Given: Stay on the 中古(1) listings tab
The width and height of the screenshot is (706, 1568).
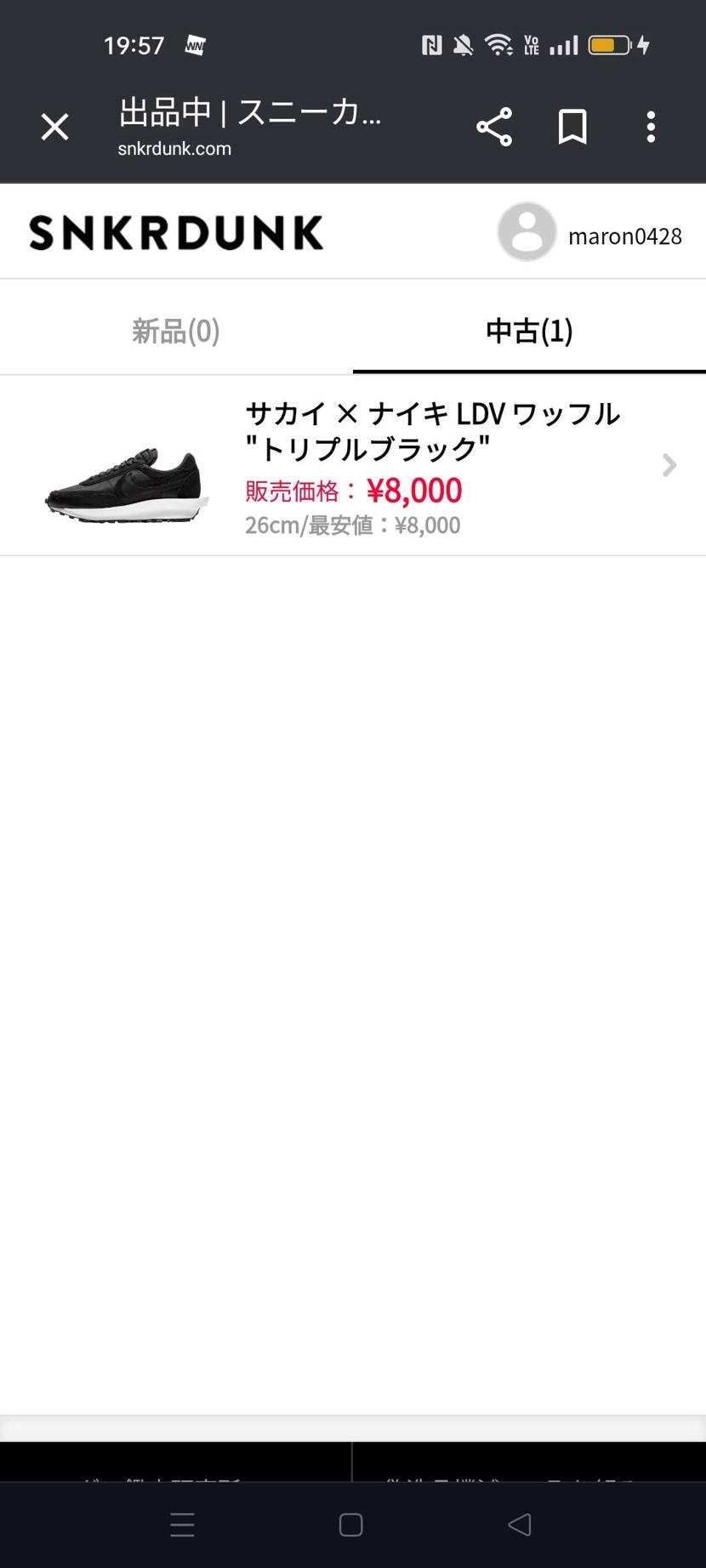Looking at the screenshot, I should pyautogui.click(x=529, y=331).
